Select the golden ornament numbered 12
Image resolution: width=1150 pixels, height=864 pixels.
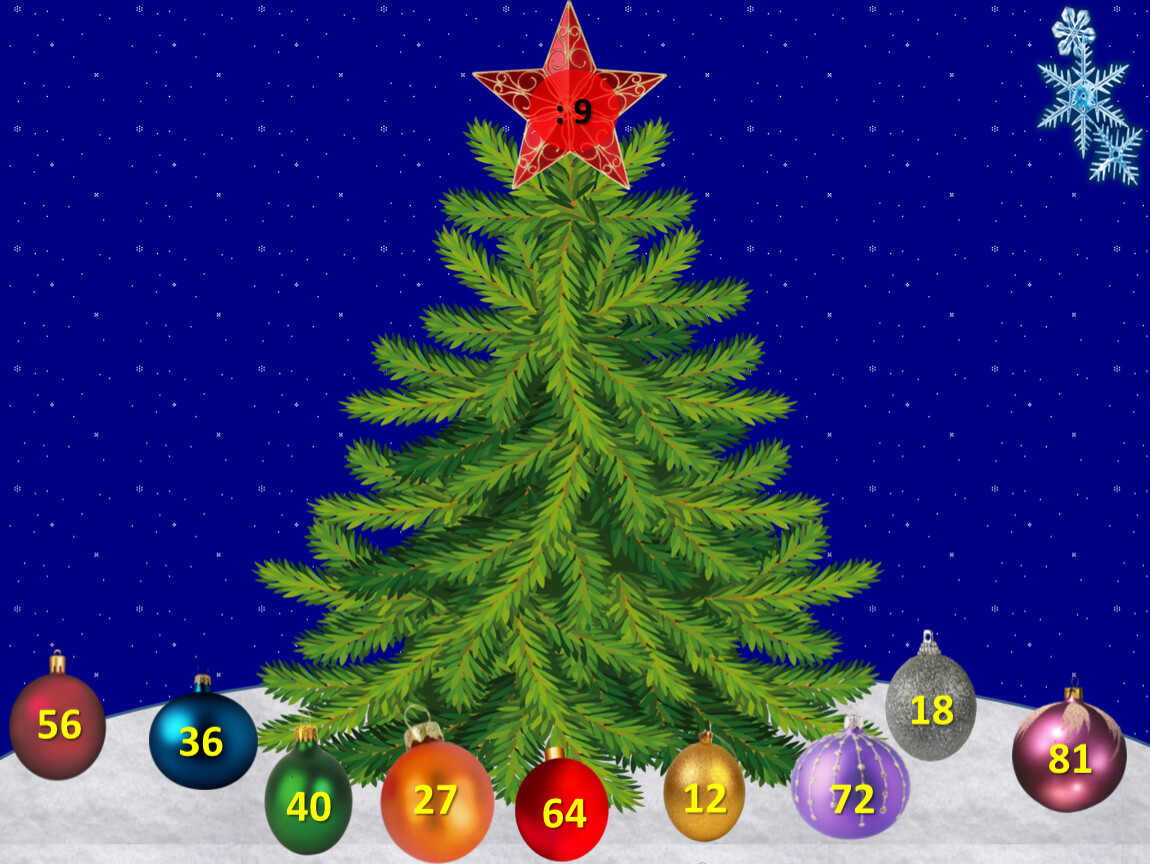coord(704,796)
